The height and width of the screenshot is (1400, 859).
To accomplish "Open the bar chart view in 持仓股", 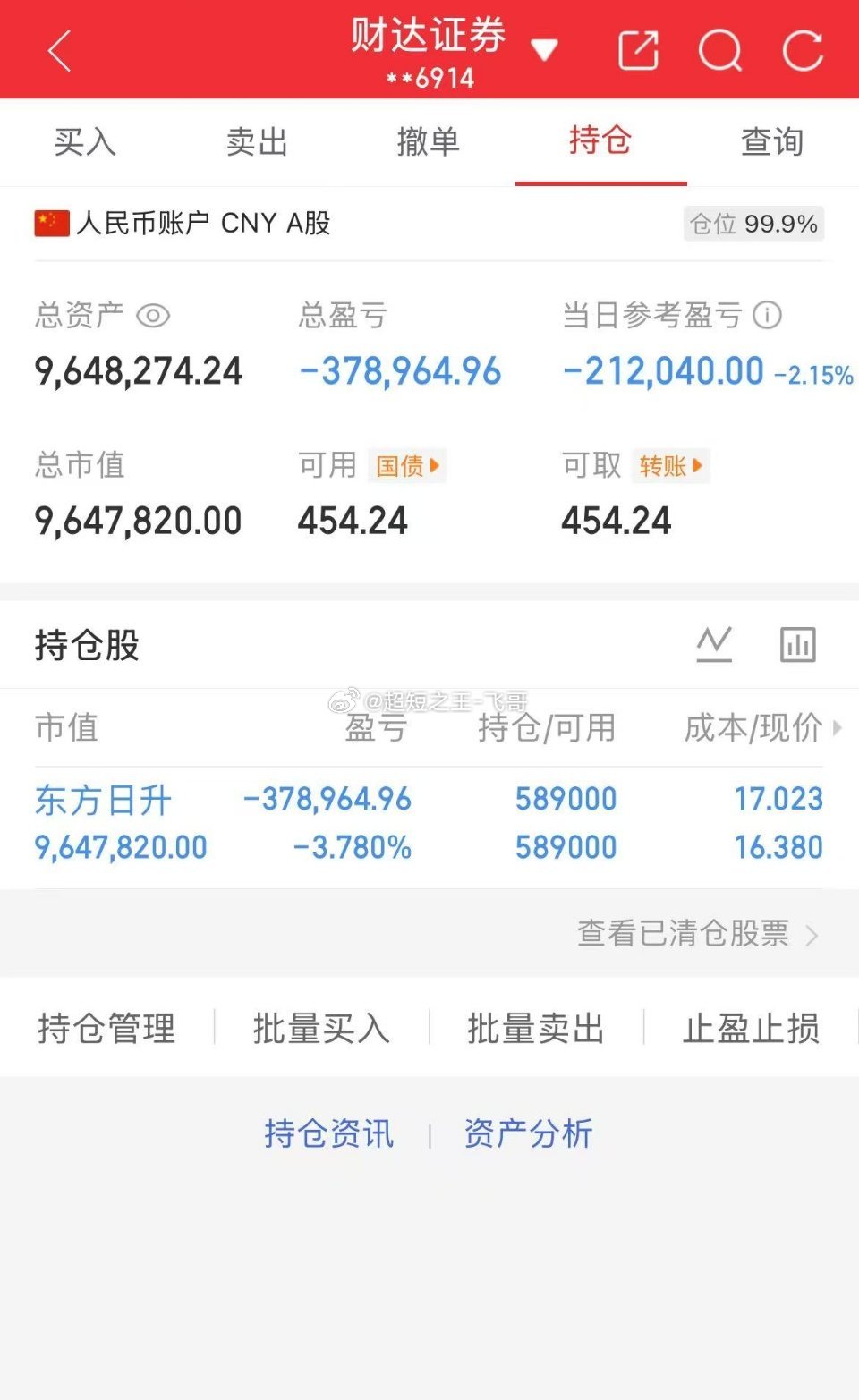I will pyautogui.click(x=797, y=643).
